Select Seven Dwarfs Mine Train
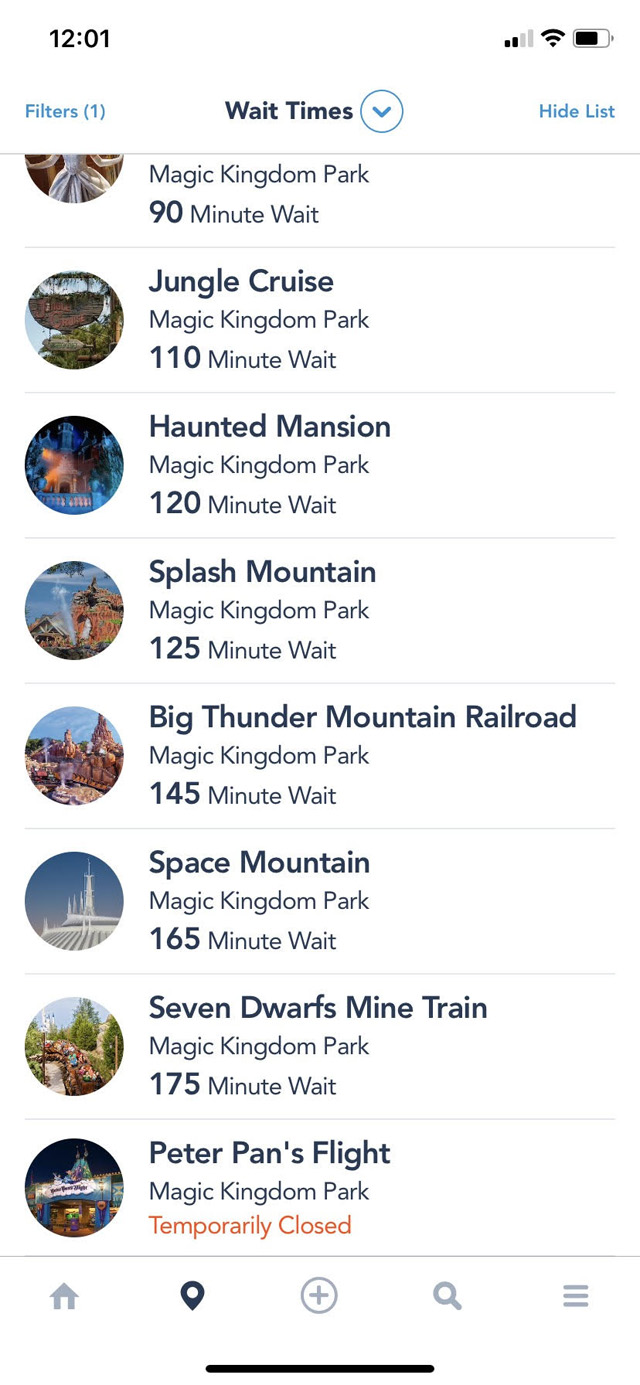This screenshot has height=1385, width=640. tap(320, 1047)
